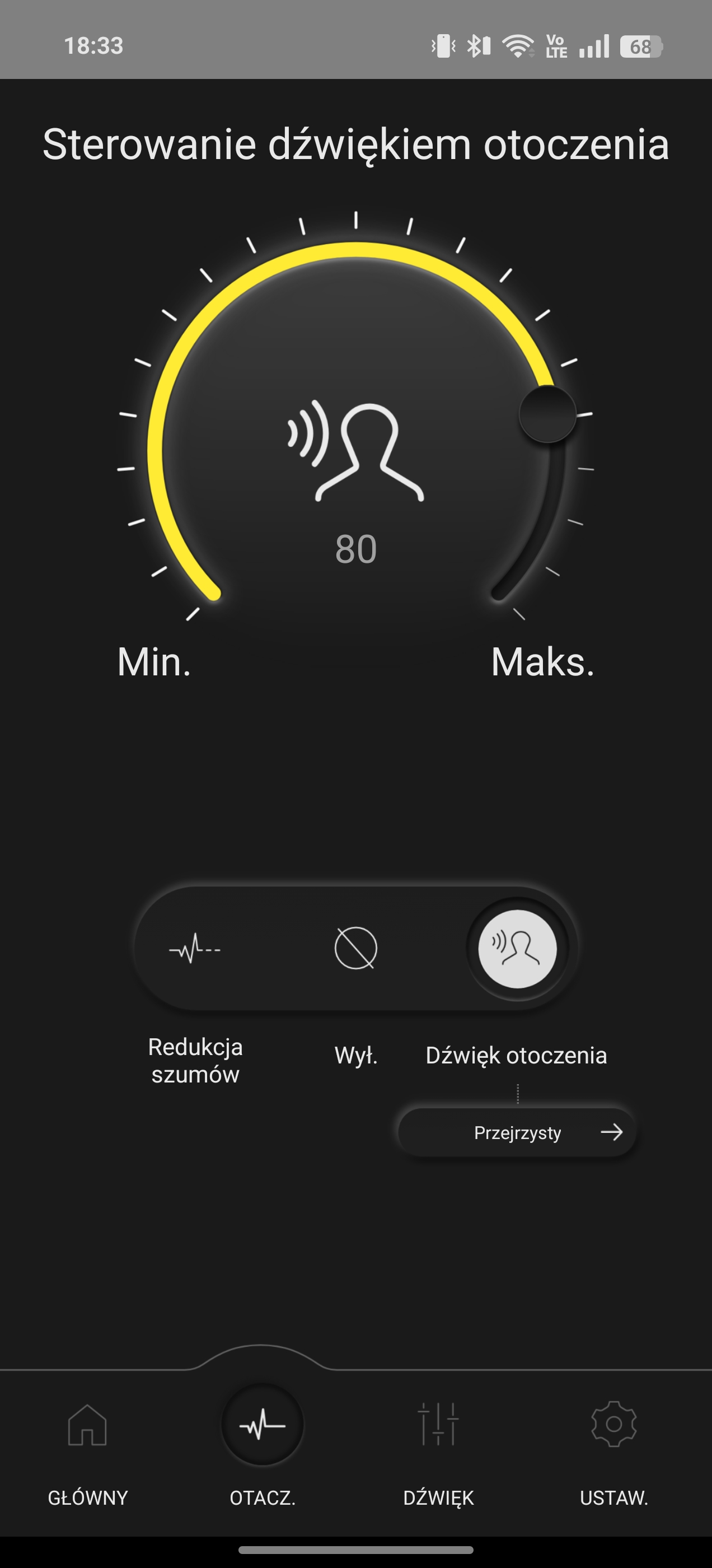This screenshot has width=712, height=1568.
Task: Switch ambient control to Wył.
Action: (356, 948)
